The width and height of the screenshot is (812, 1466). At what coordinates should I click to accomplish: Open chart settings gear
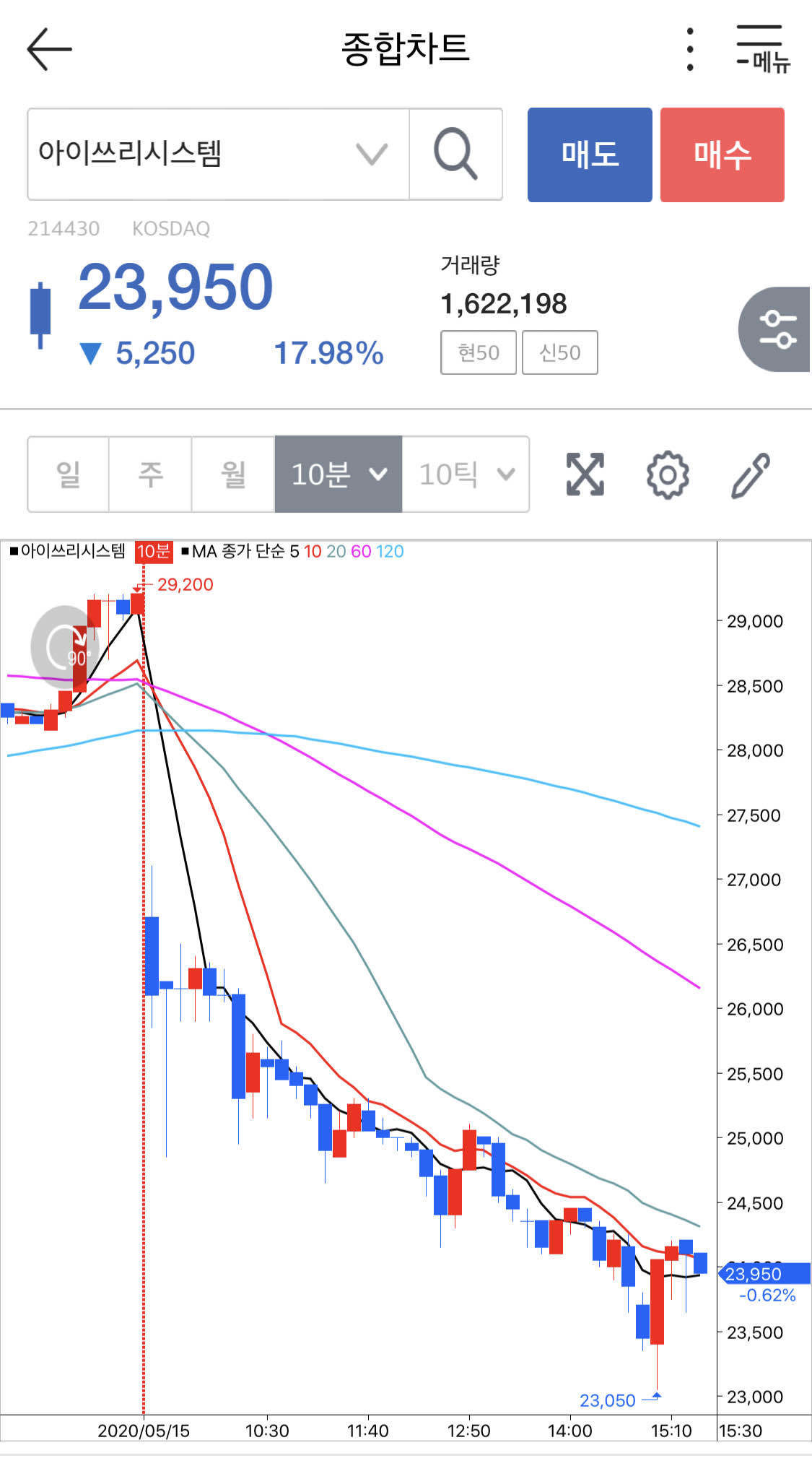(668, 474)
